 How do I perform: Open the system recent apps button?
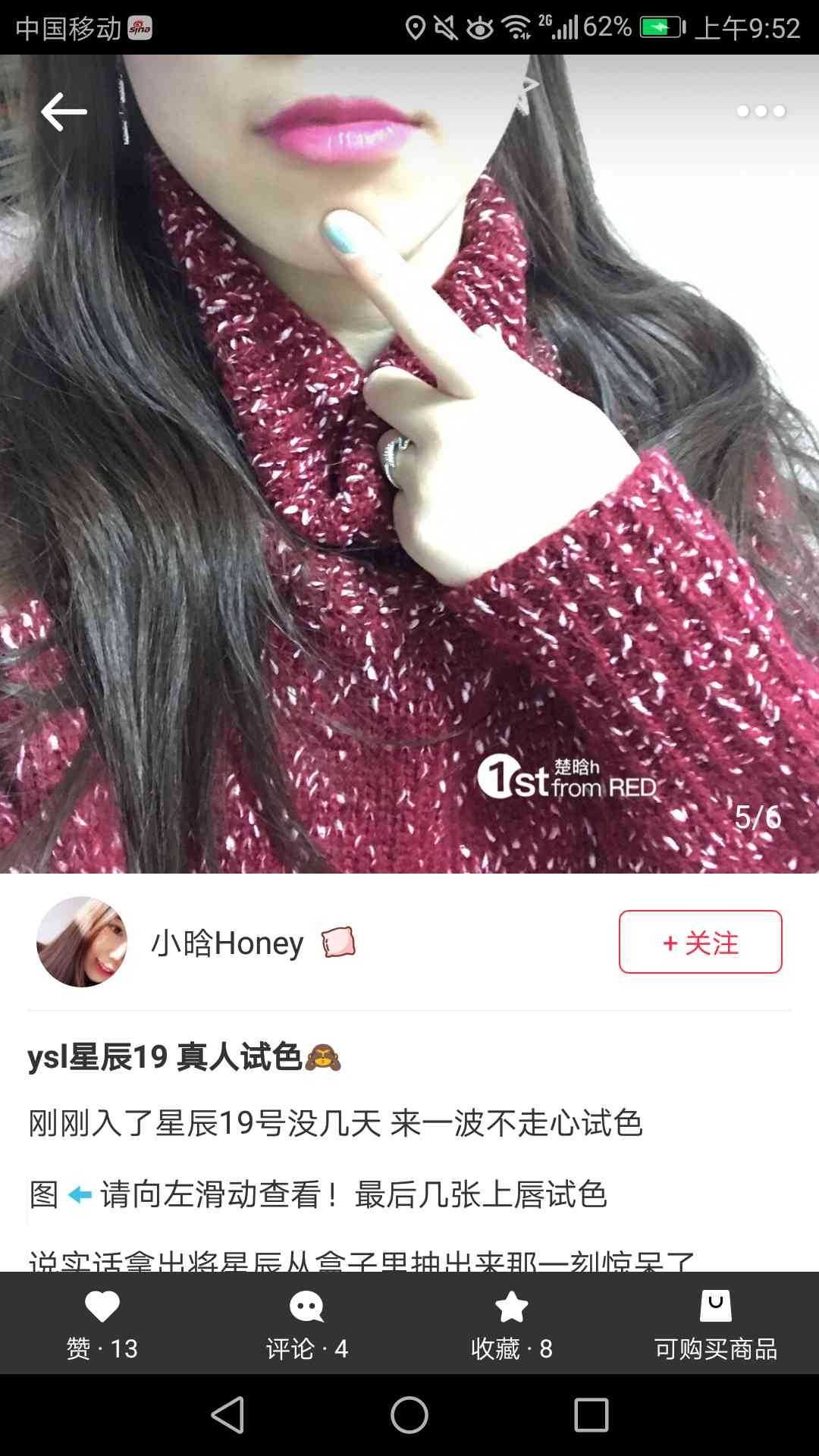591,1415
